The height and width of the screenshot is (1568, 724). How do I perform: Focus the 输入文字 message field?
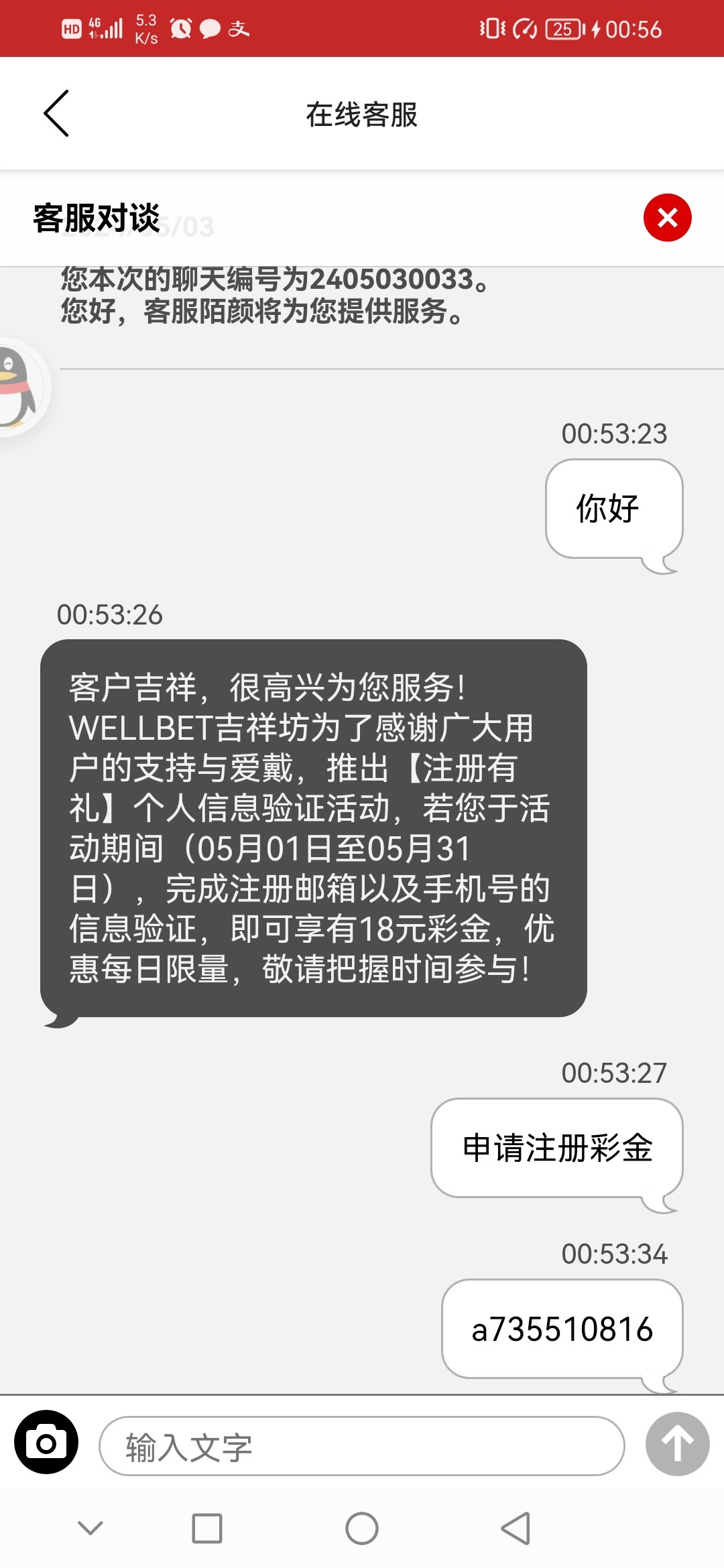pos(362,1447)
